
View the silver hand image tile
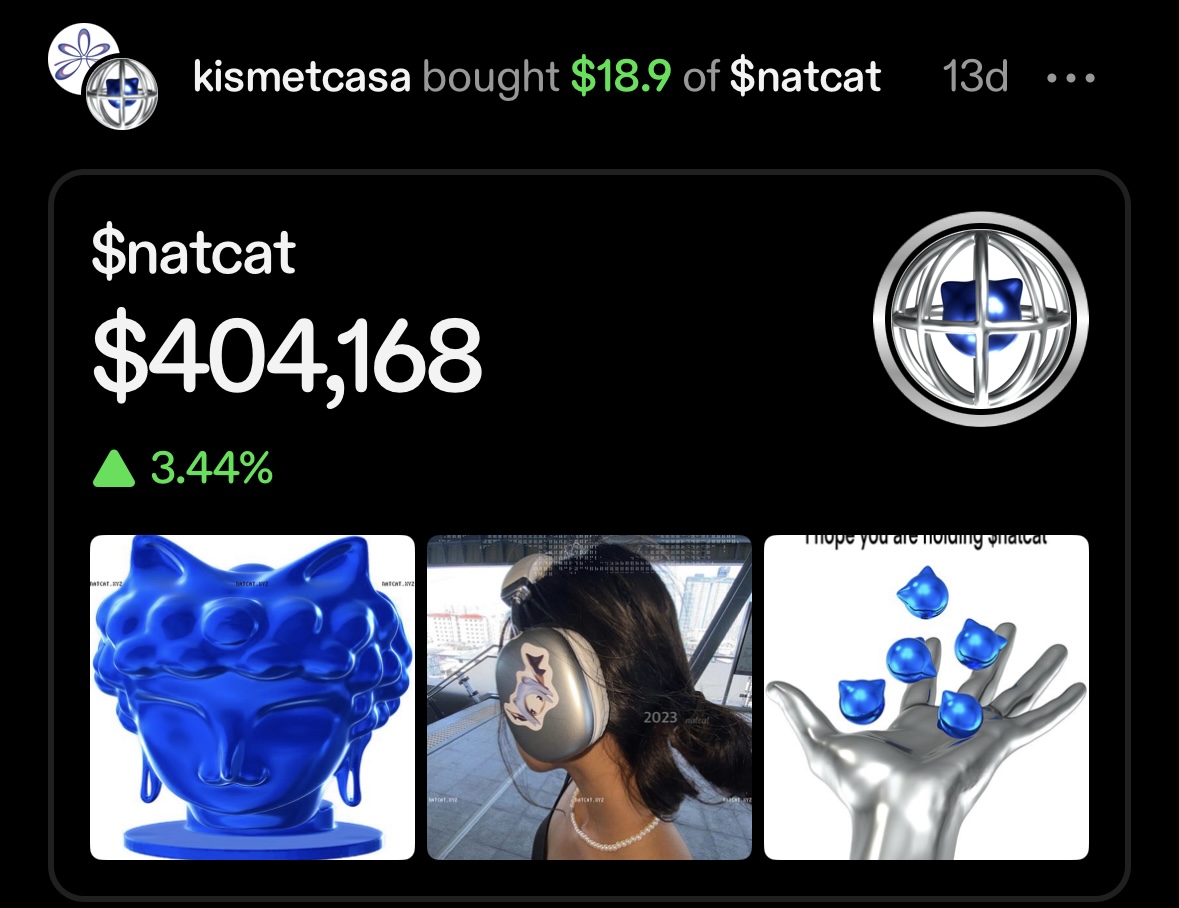click(926, 697)
